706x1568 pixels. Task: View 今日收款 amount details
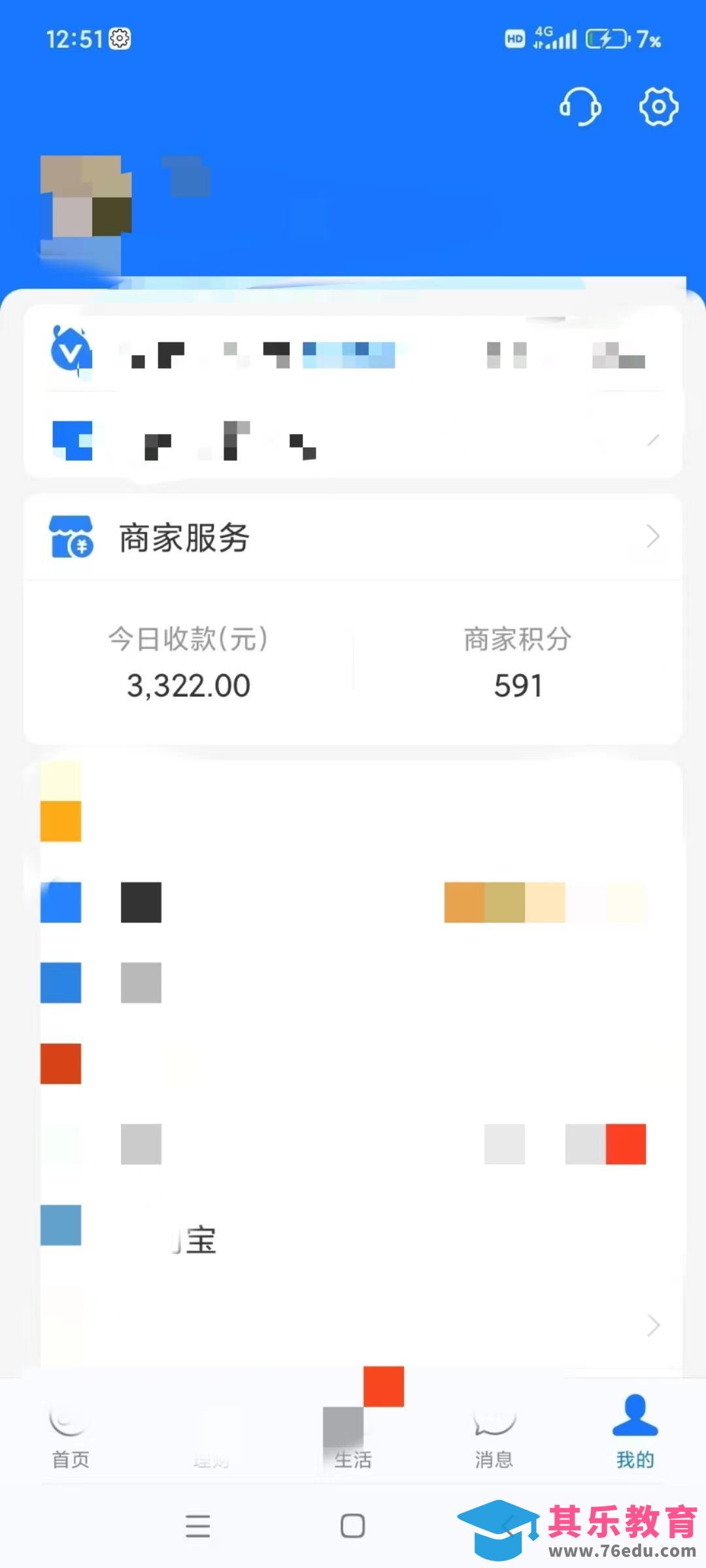[x=188, y=663]
